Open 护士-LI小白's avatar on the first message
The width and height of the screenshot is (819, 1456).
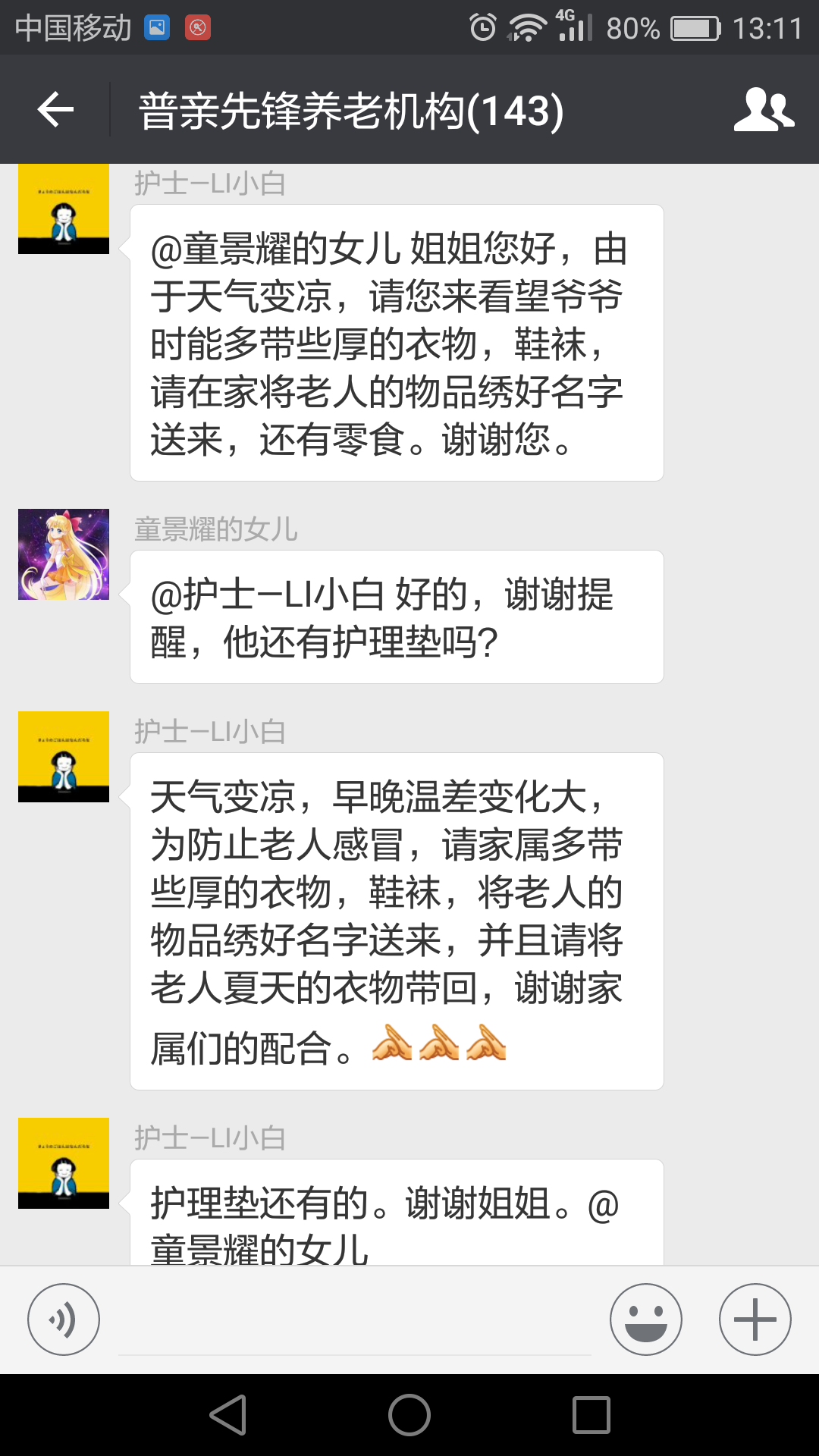(64, 209)
